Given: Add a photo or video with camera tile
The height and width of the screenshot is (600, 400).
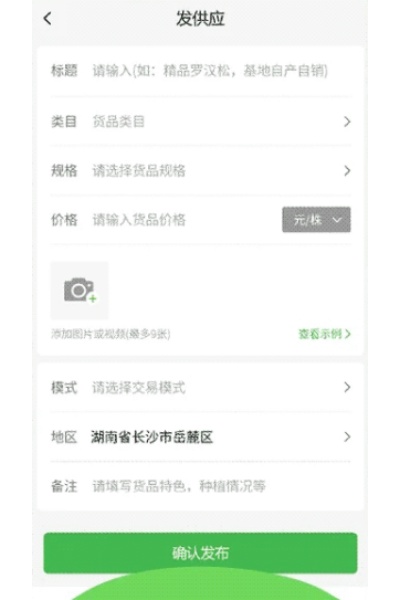Looking at the screenshot, I should click(80, 290).
